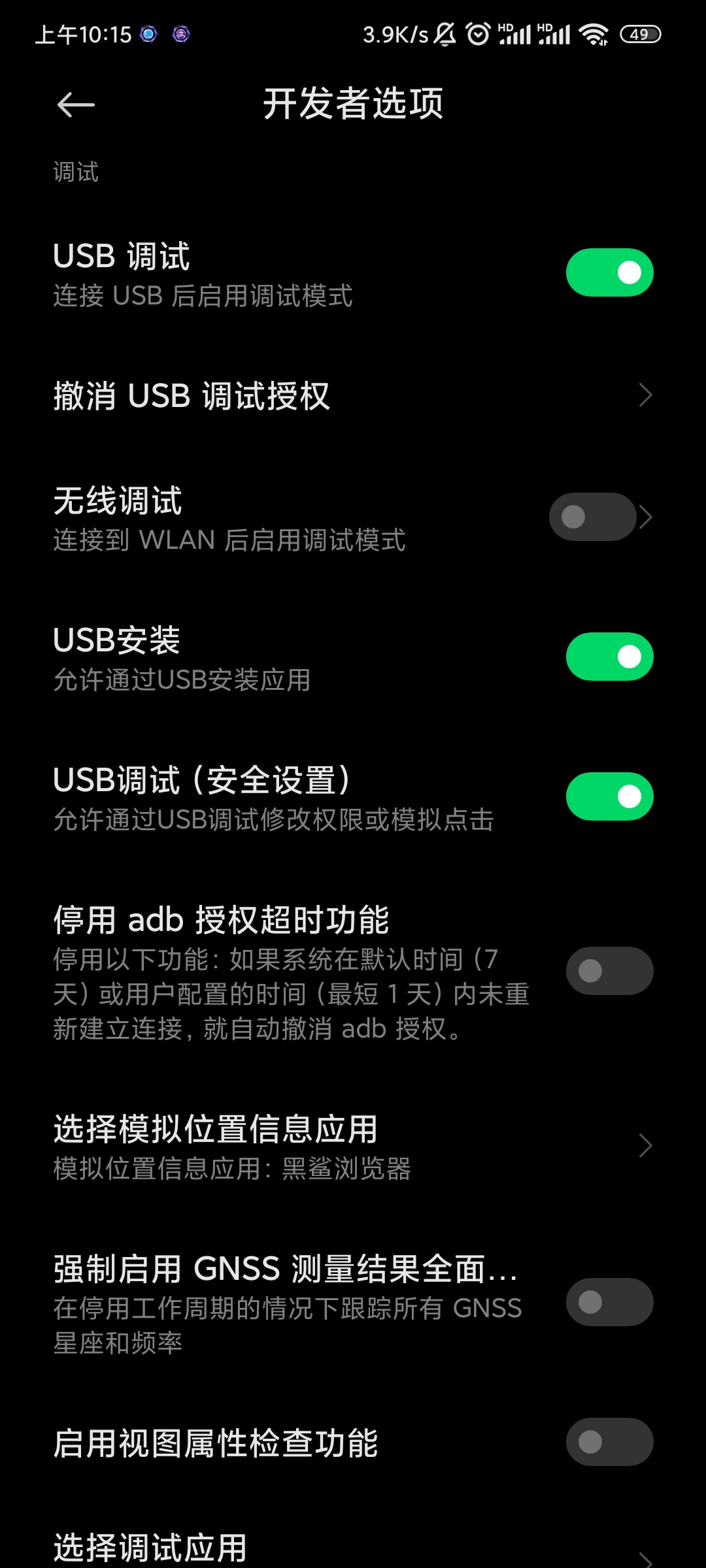Enable 强制启用 GNSS 测量结果全面跟踪
Viewport: 706px width, 1568px height.
point(609,1302)
